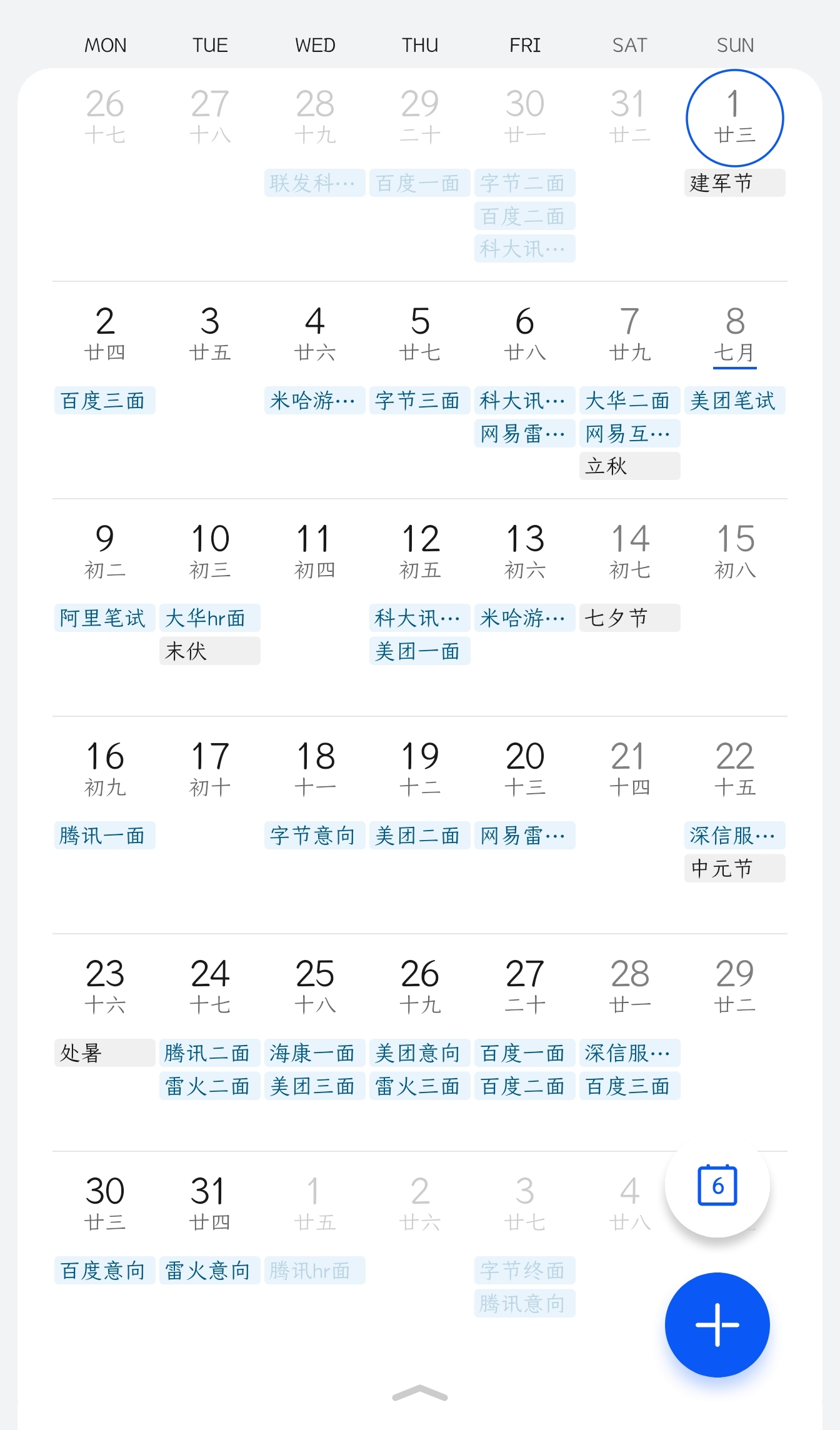The height and width of the screenshot is (1430, 840).
Task: Open the 大华hr面 event
Action: click(x=209, y=618)
